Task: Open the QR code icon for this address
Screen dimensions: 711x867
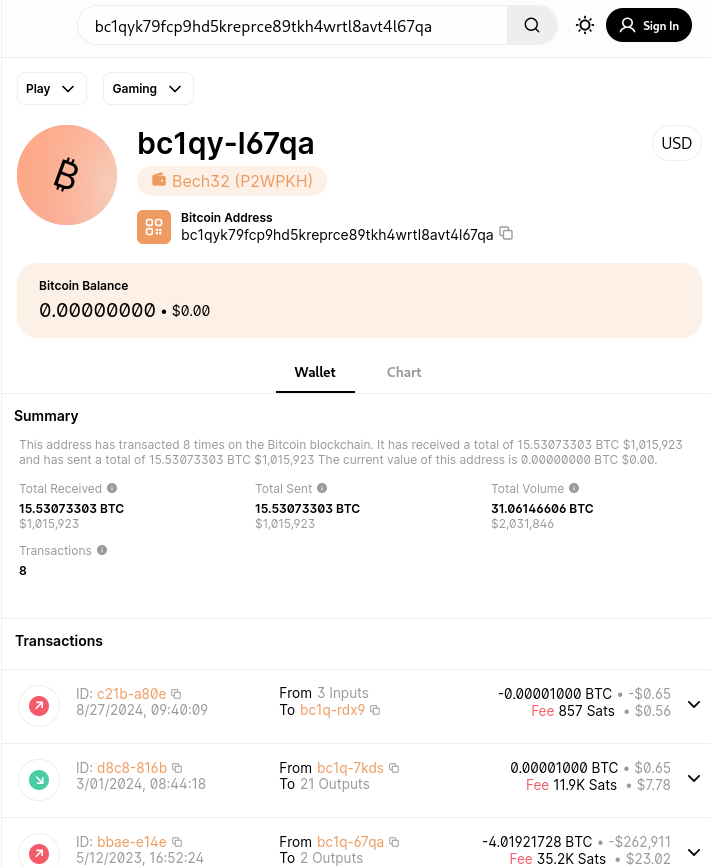Action: coord(154,227)
